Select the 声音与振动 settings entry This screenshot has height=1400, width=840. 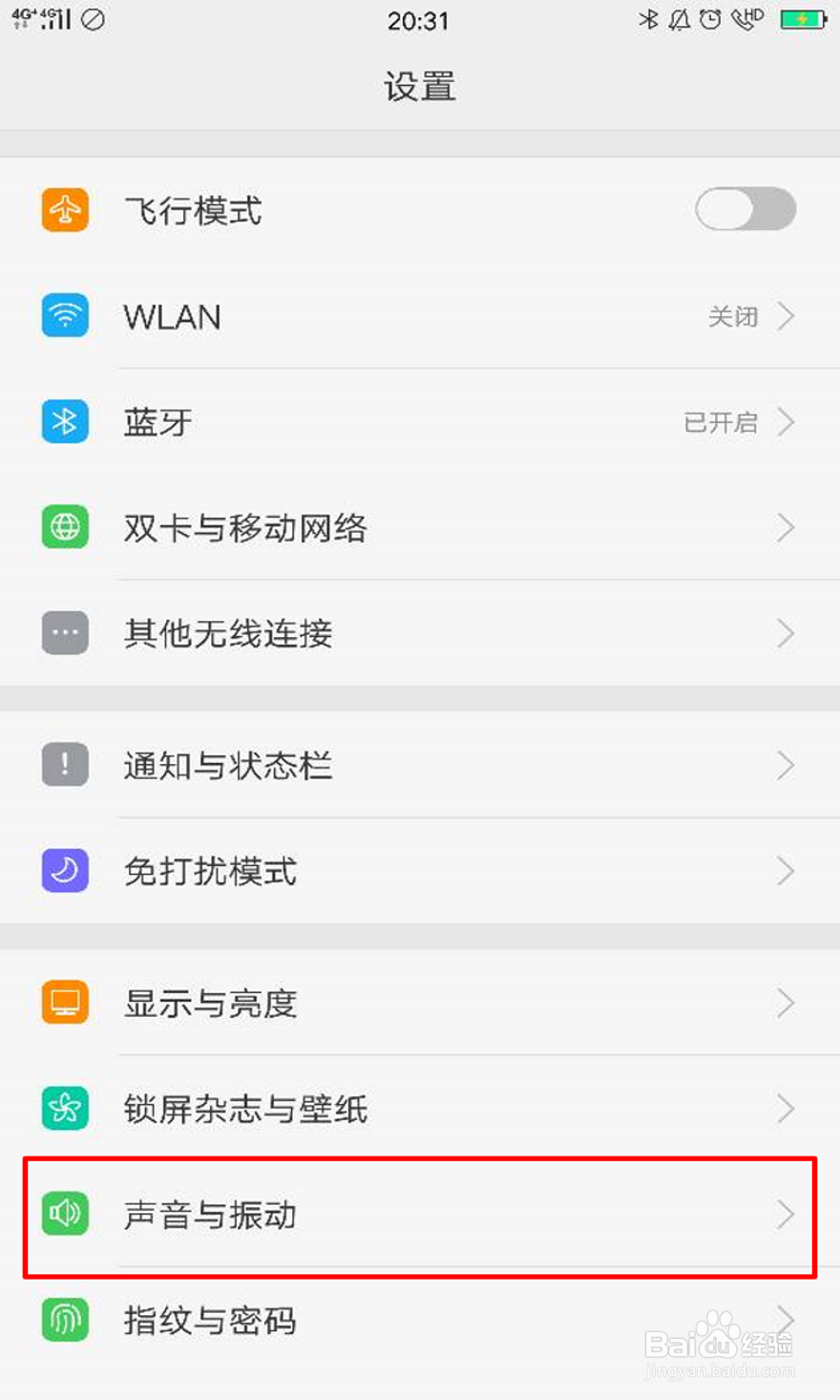pos(420,1215)
